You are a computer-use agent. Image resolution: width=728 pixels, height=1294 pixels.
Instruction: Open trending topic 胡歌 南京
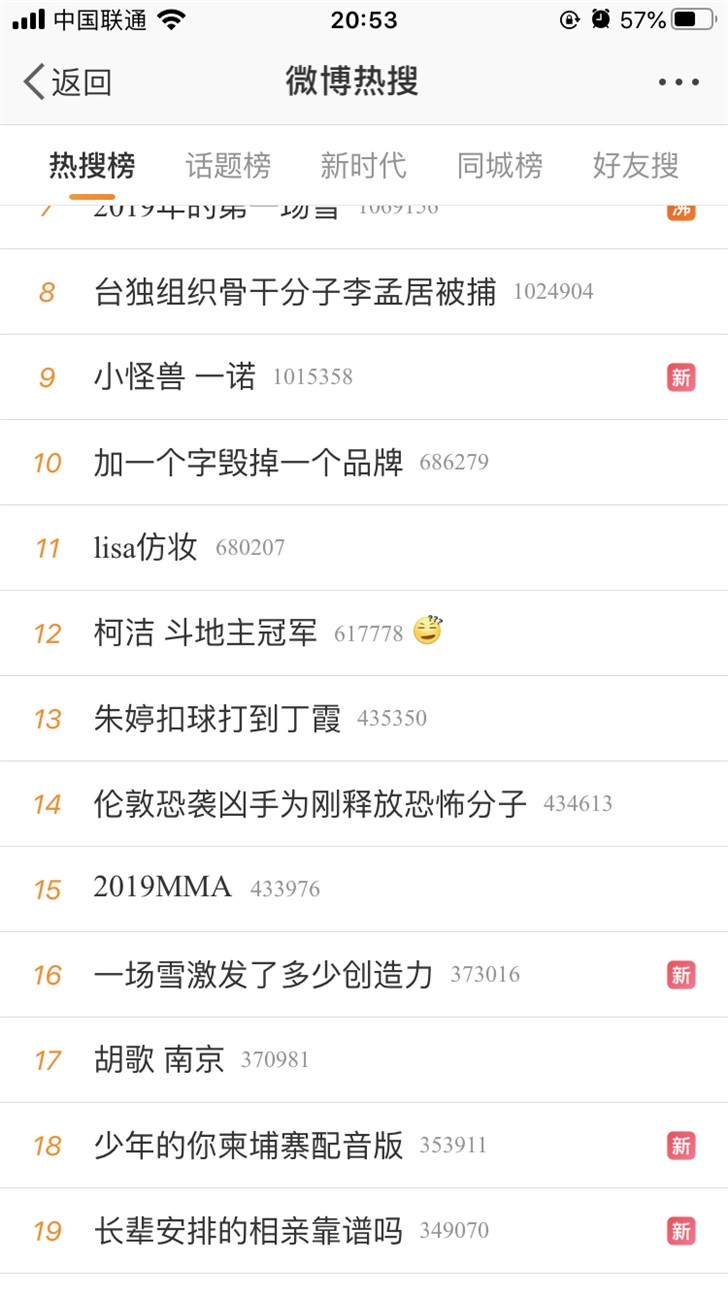pos(159,1059)
